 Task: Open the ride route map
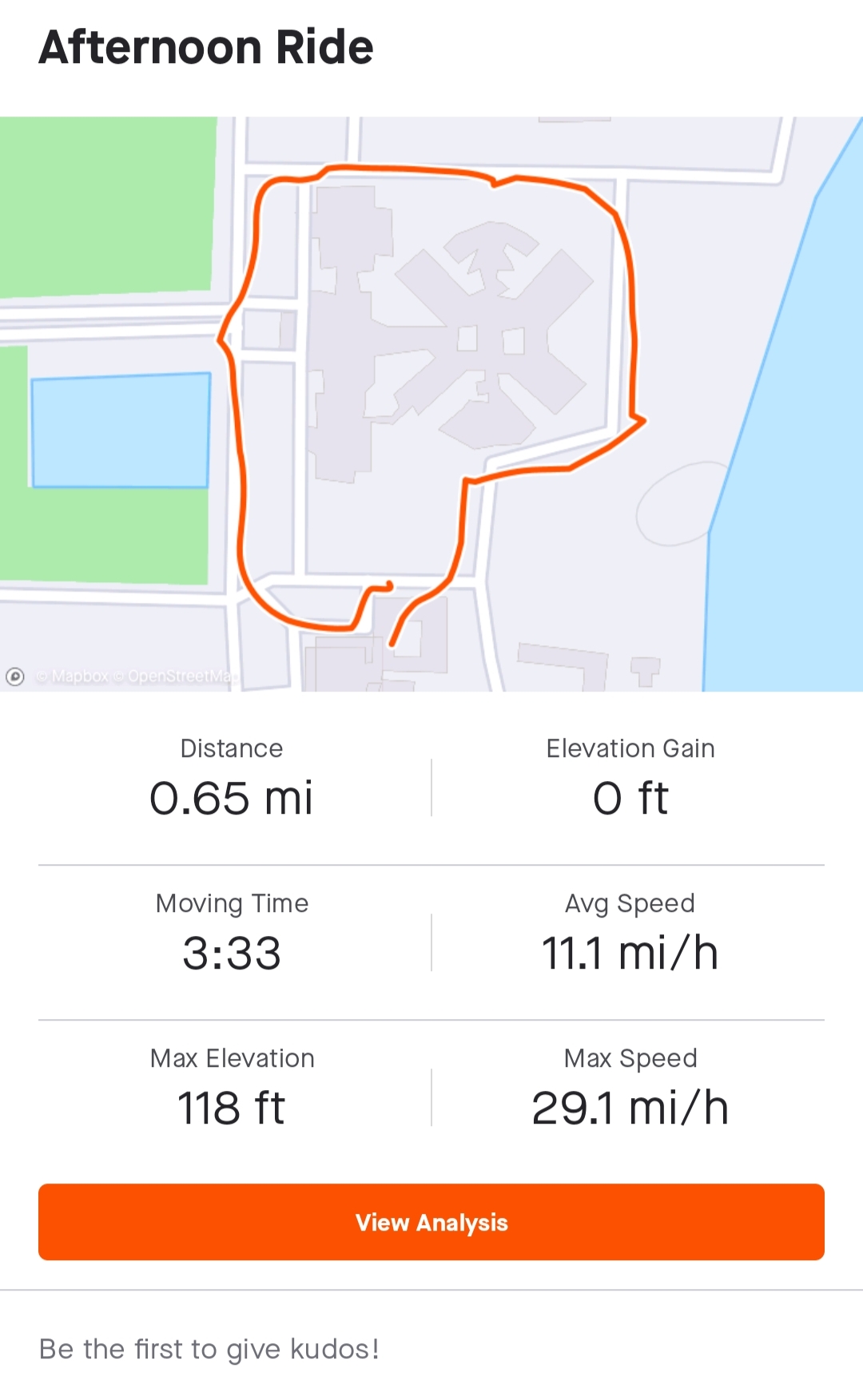click(x=431, y=404)
